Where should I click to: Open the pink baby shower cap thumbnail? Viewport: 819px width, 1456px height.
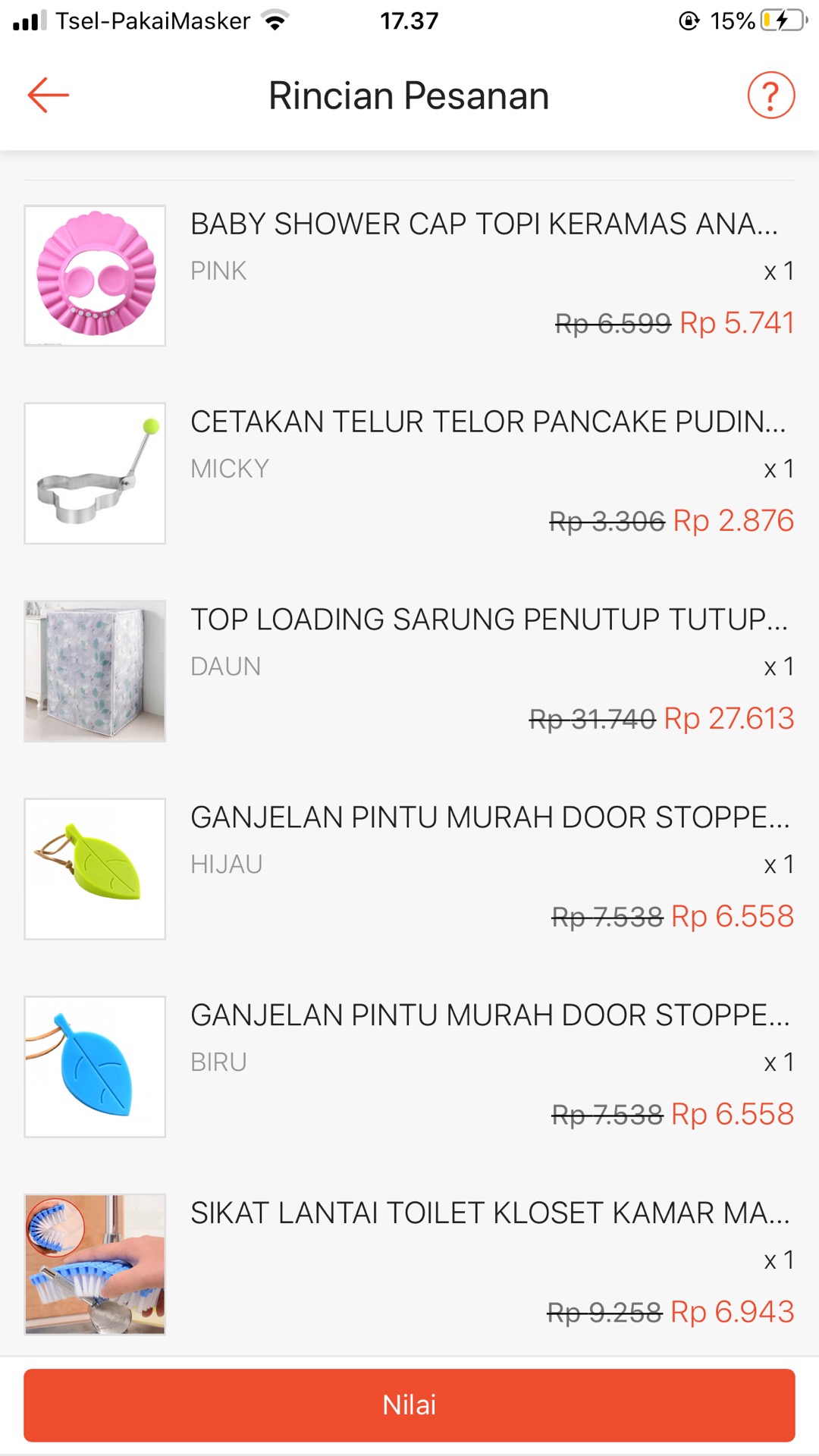[x=94, y=275]
